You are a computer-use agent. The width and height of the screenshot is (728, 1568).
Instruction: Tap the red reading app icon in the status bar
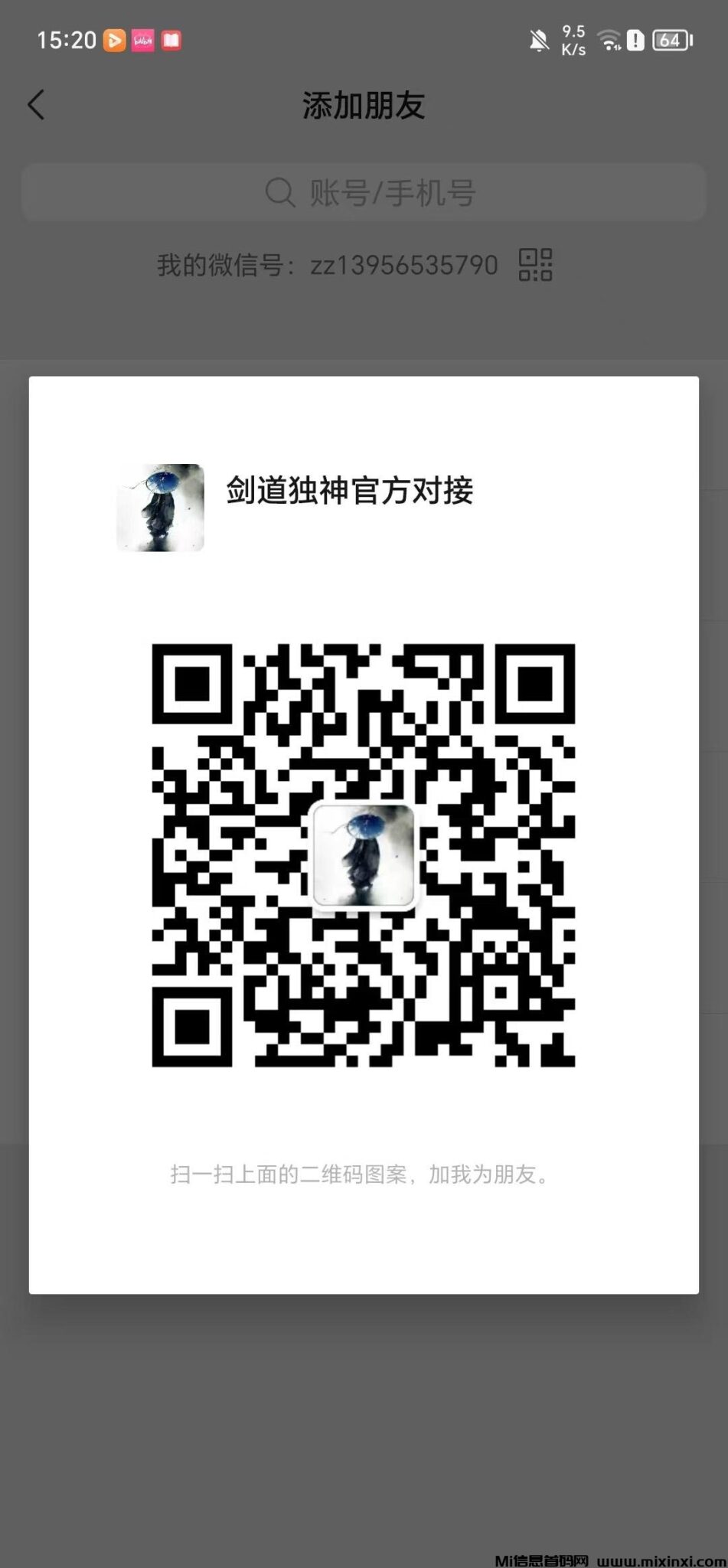coord(170,41)
